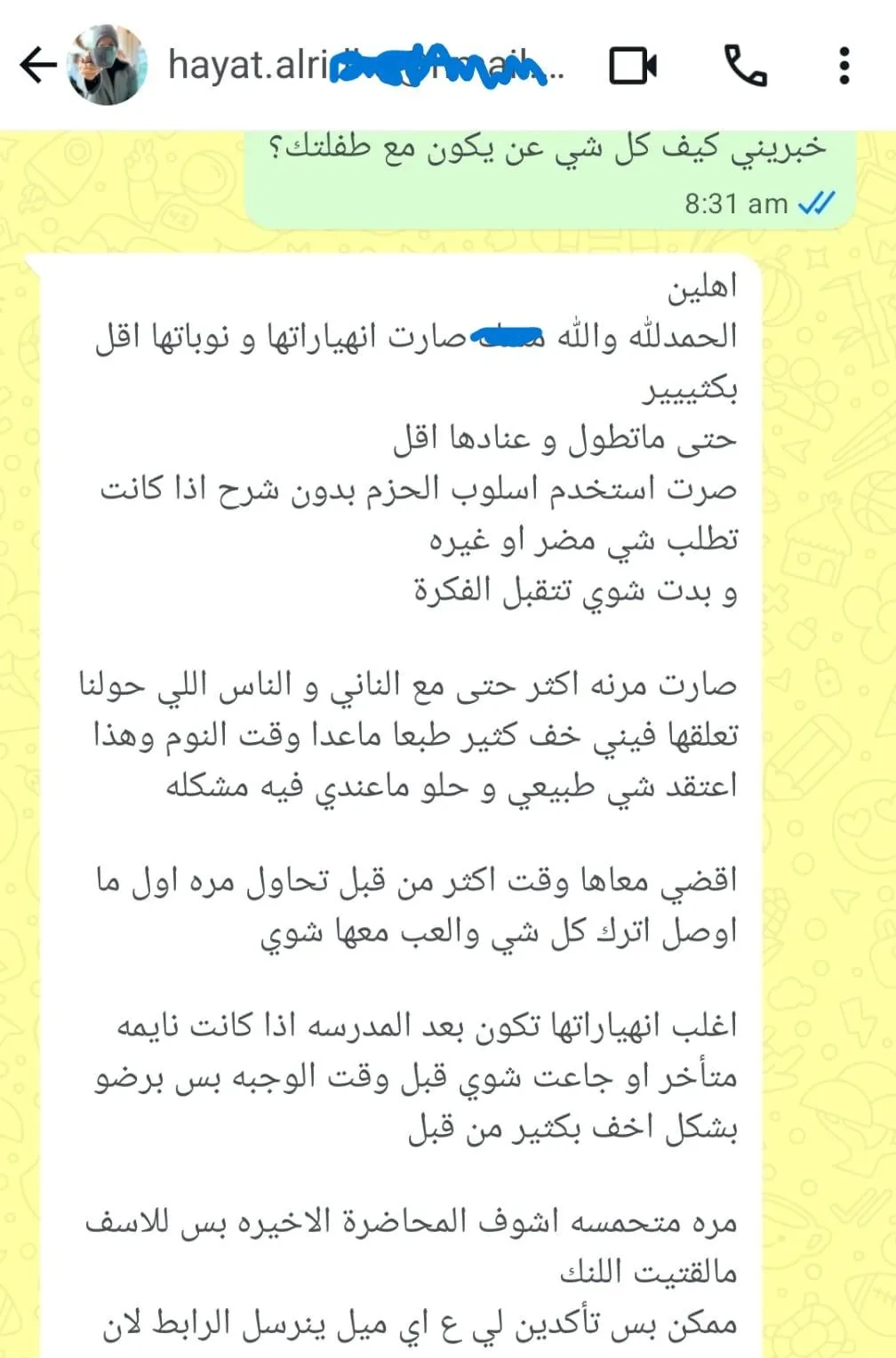This screenshot has height=1358, width=896.
Task: Go back using the arrow icon
Action: point(37,65)
